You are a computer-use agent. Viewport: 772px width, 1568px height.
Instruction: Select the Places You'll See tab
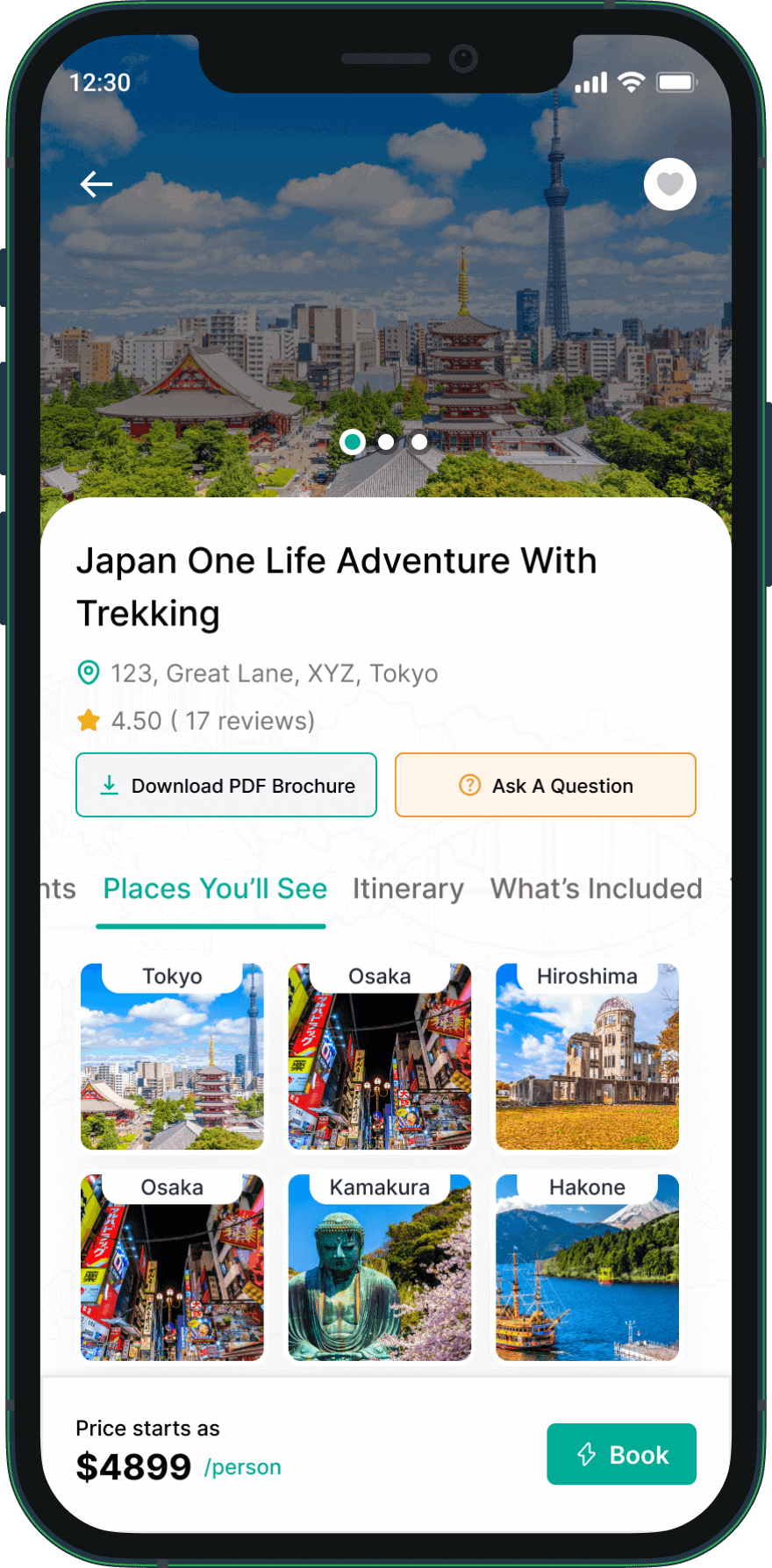point(215,889)
